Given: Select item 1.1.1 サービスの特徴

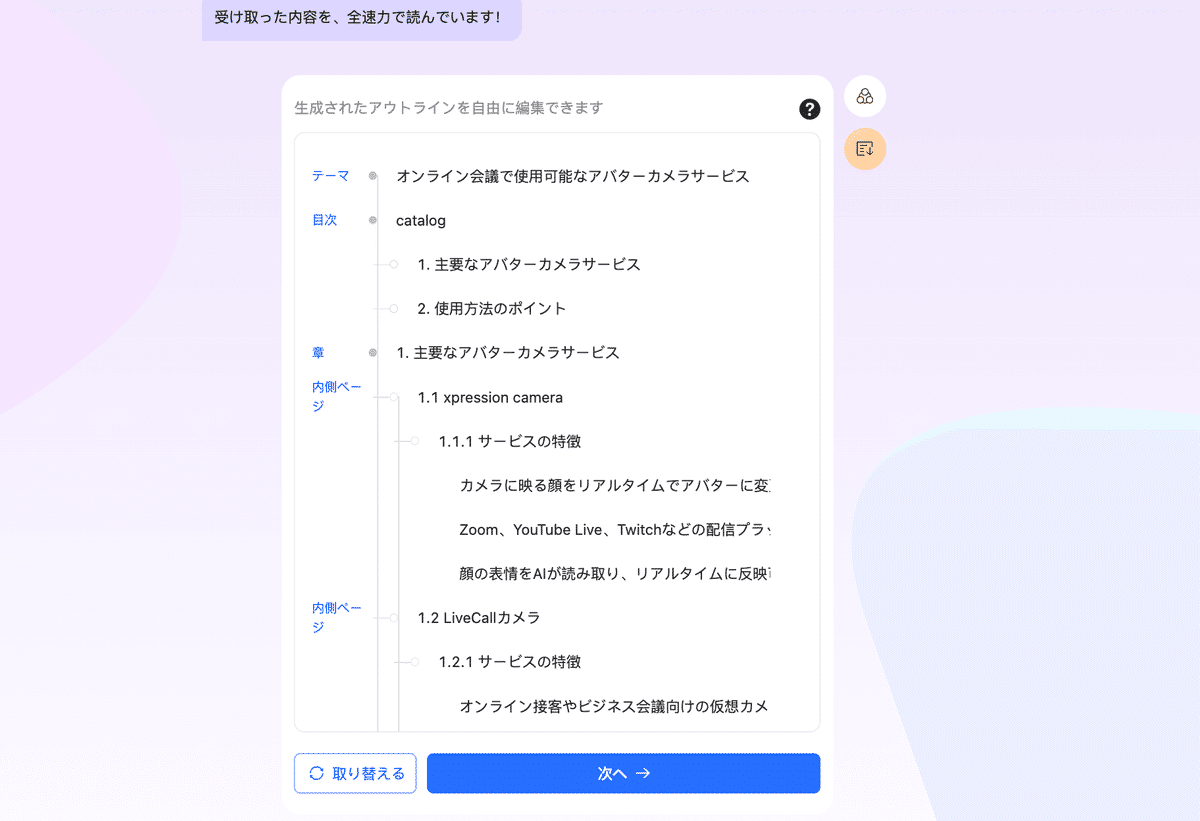Looking at the screenshot, I should pos(510,441).
